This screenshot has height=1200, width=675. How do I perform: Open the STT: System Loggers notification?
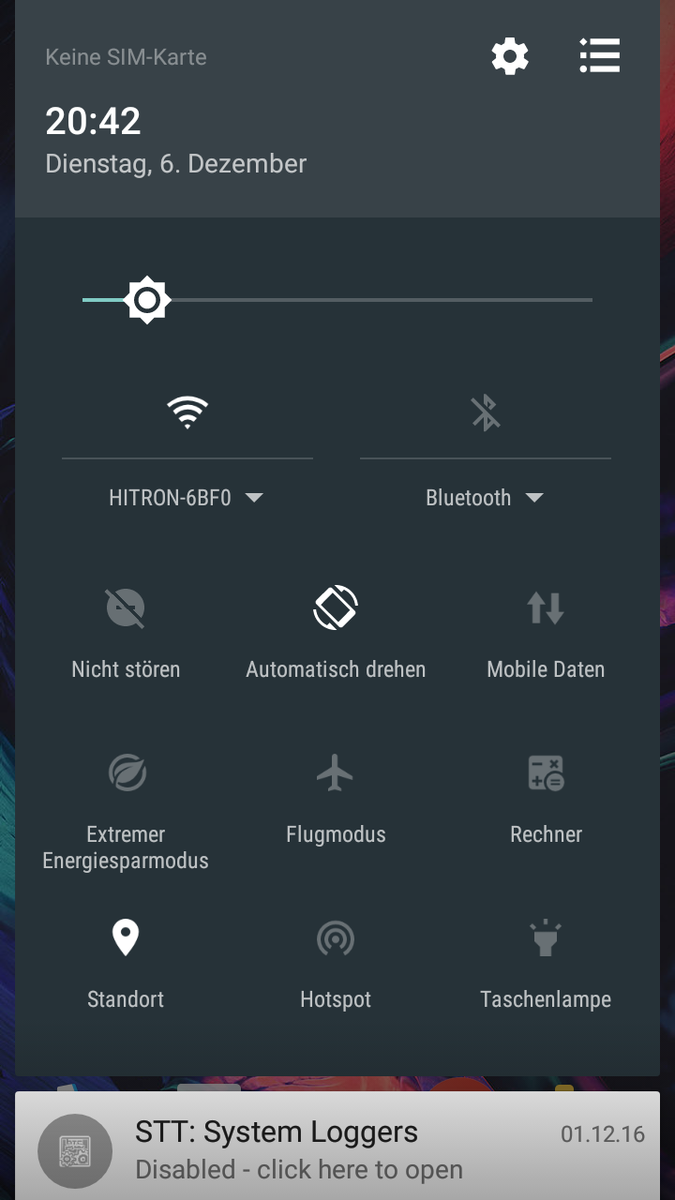tap(337, 1150)
